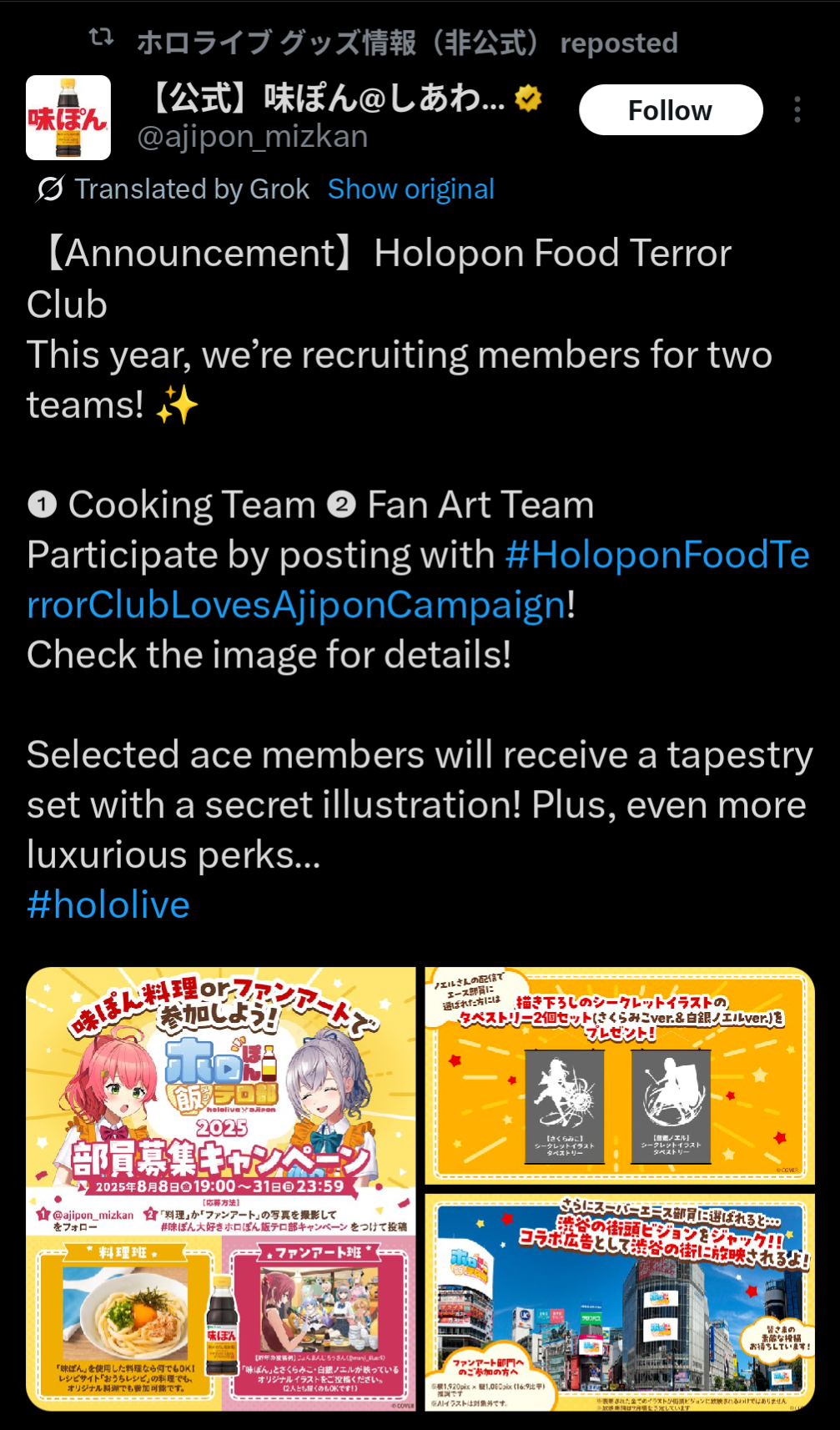Image resolution: width=840 pixels, height=1430 pixels.
Task: Open @ajipon_mizkan's profile avatar
Action: click(68, 118)
